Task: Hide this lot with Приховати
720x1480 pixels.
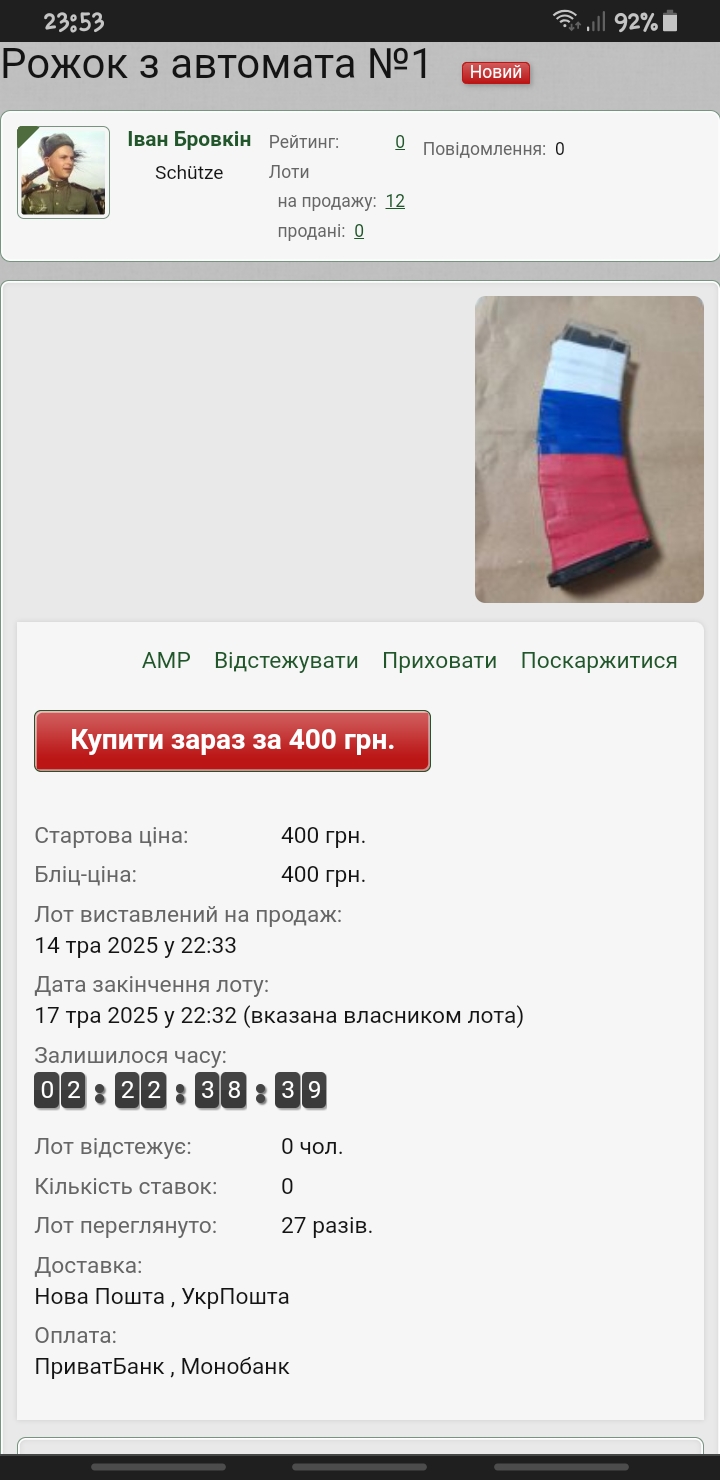Action: tap(439, 660)
